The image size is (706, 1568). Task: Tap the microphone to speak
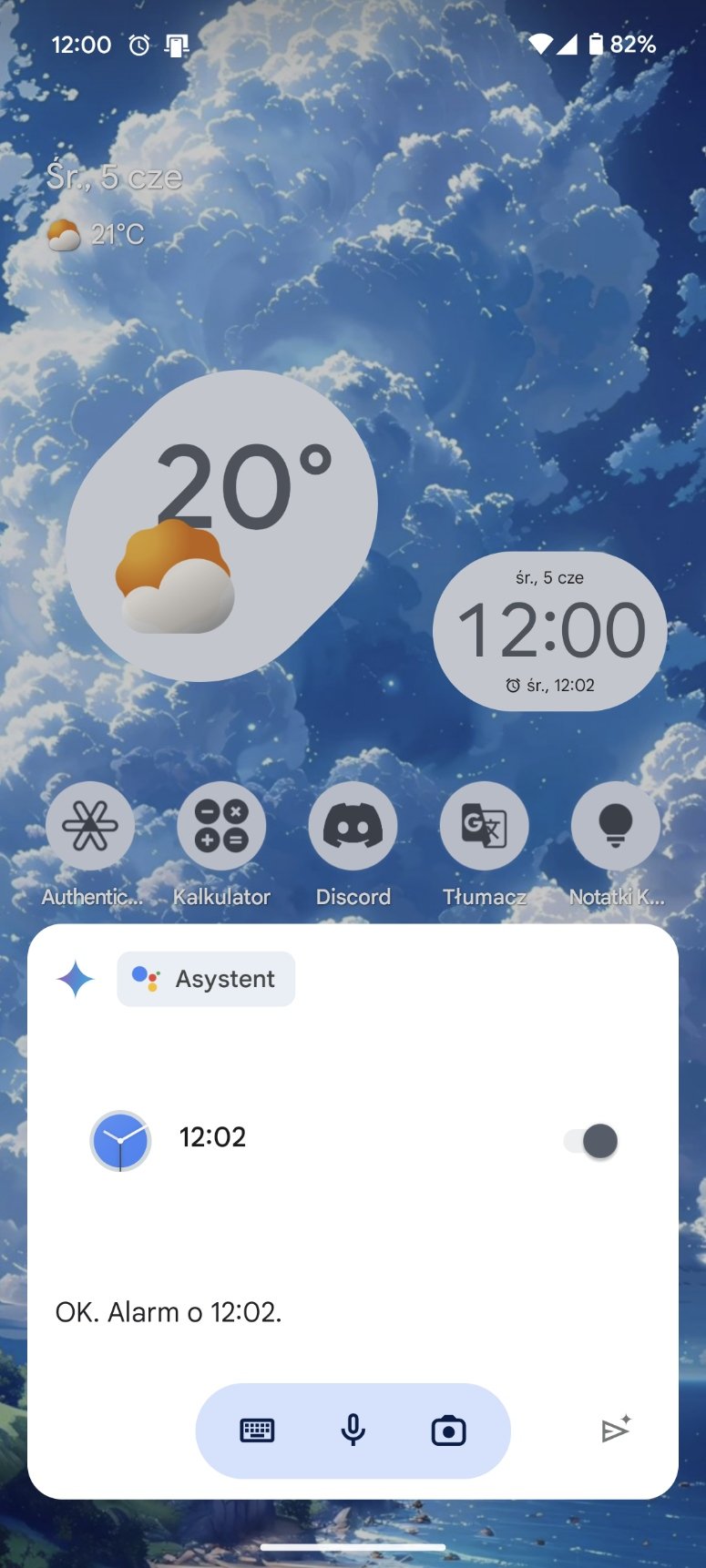point(353,1431)
